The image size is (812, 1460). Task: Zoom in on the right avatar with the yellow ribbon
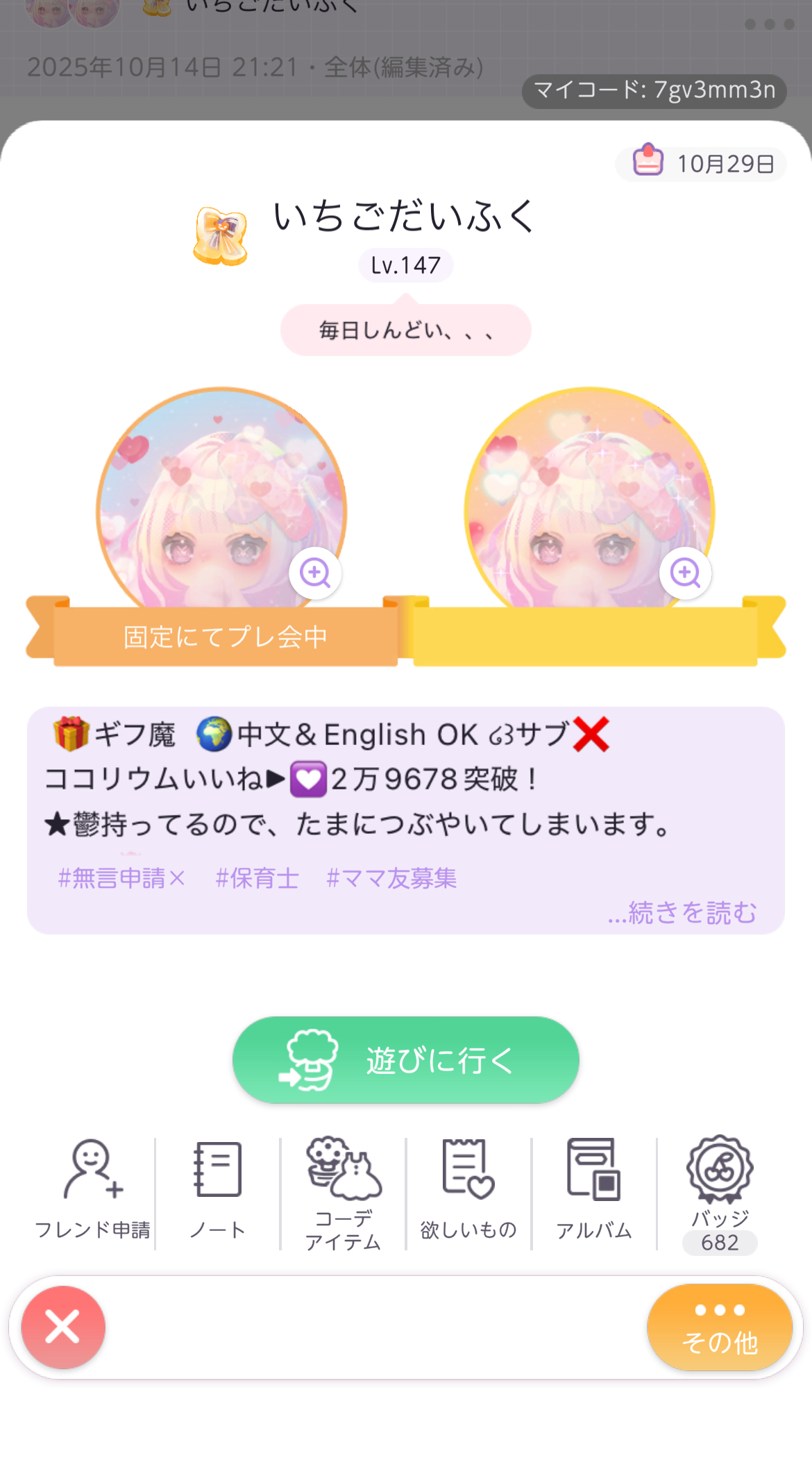tap(685, 573)
